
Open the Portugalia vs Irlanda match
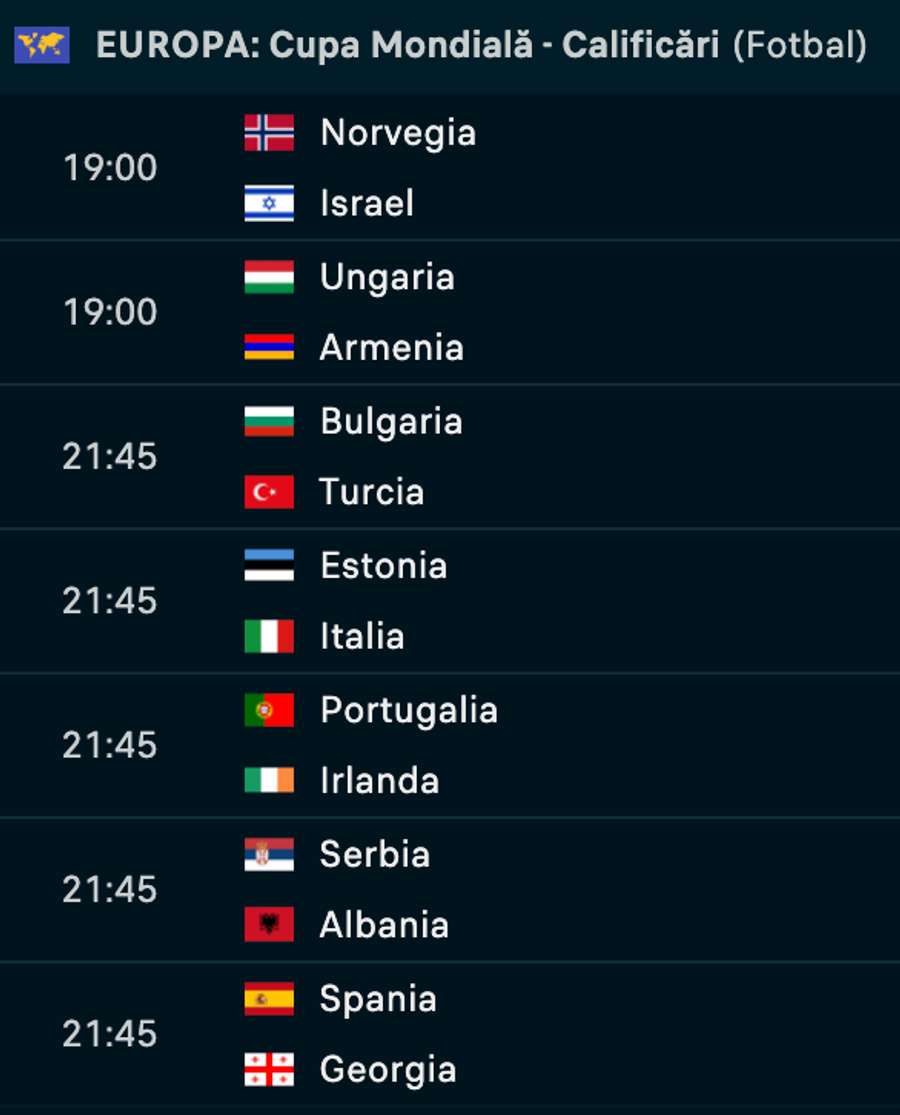point(450,745)
